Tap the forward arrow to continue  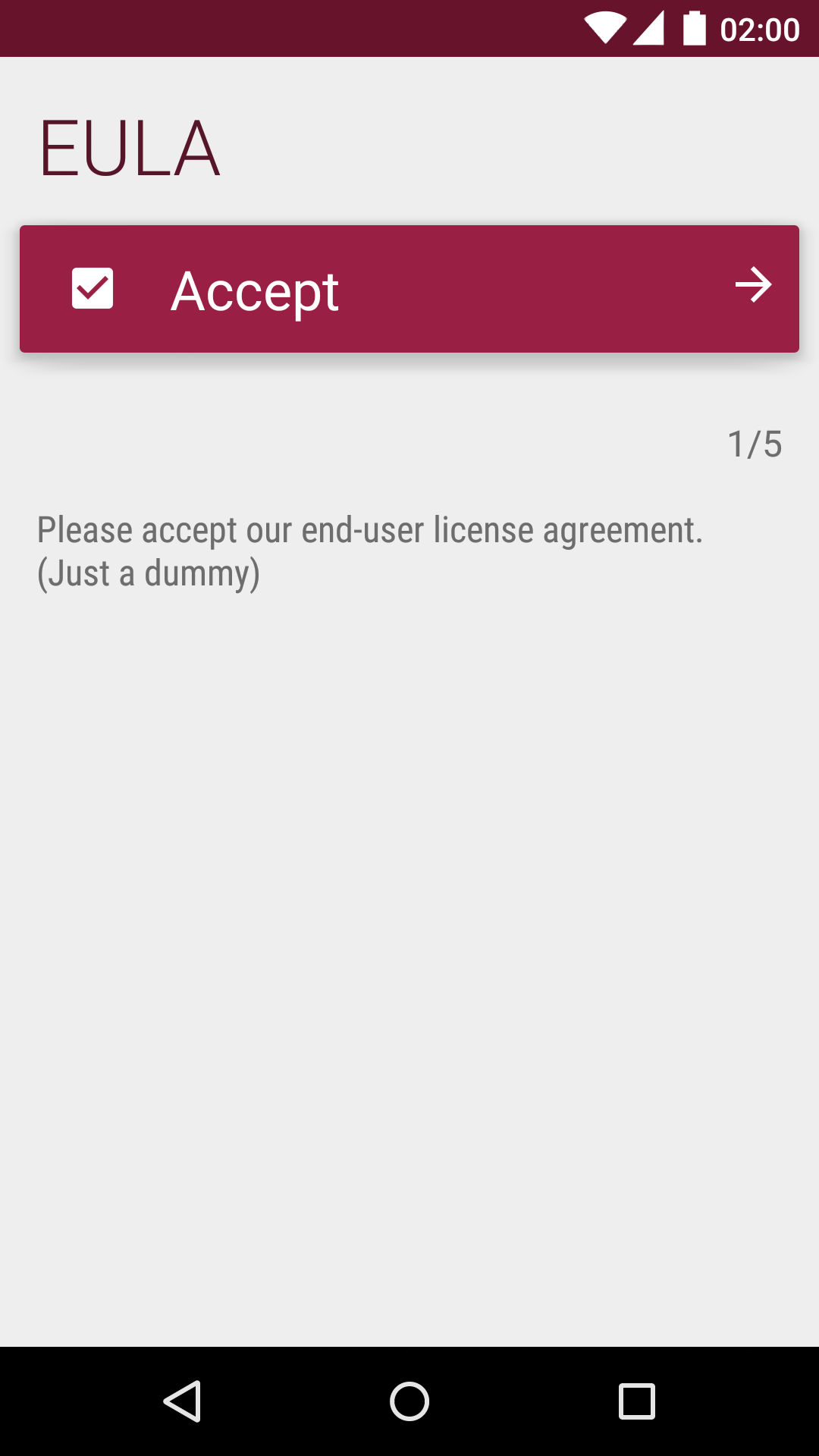tap(753, 285)
